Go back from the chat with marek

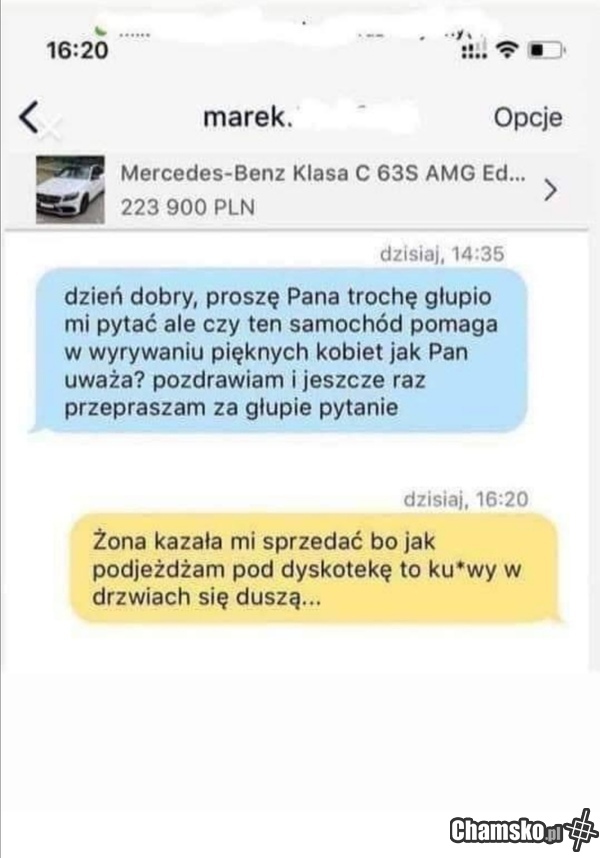pos(30,118)
